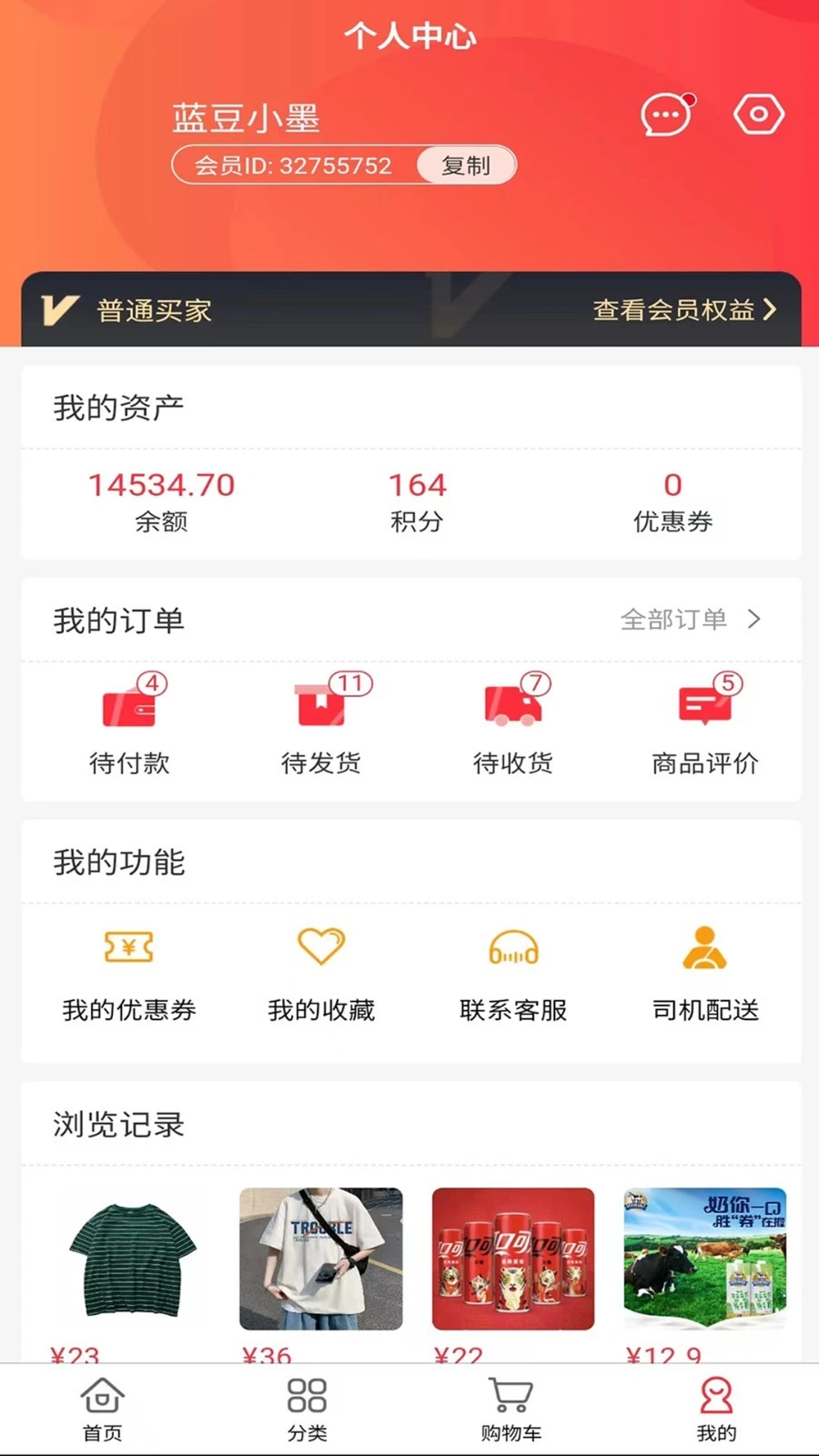View the green striped shirt browsing record
The width and height of the screenshot is (819, 1456).
coord(127,1259)
